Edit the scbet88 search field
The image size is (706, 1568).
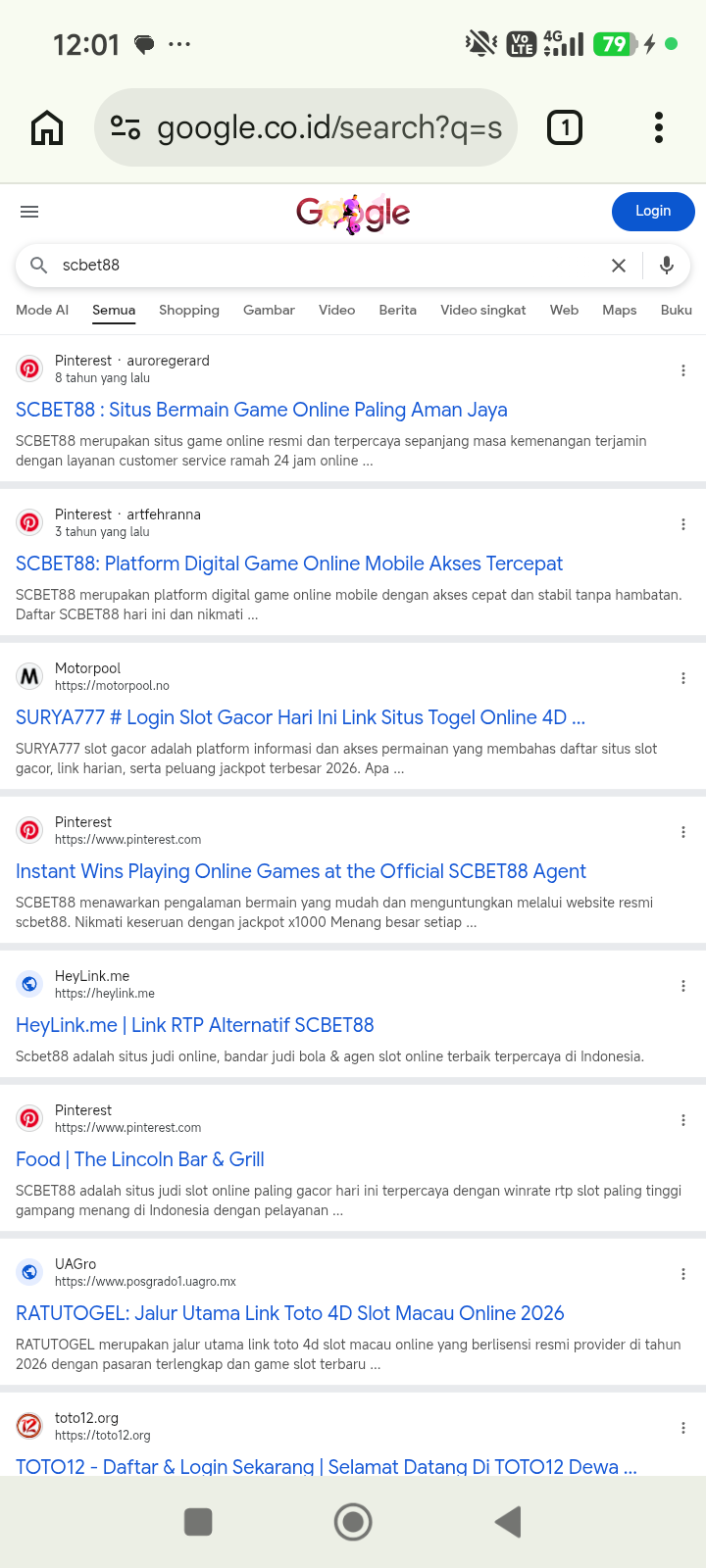pyautogui.click(x=324, y=266)
